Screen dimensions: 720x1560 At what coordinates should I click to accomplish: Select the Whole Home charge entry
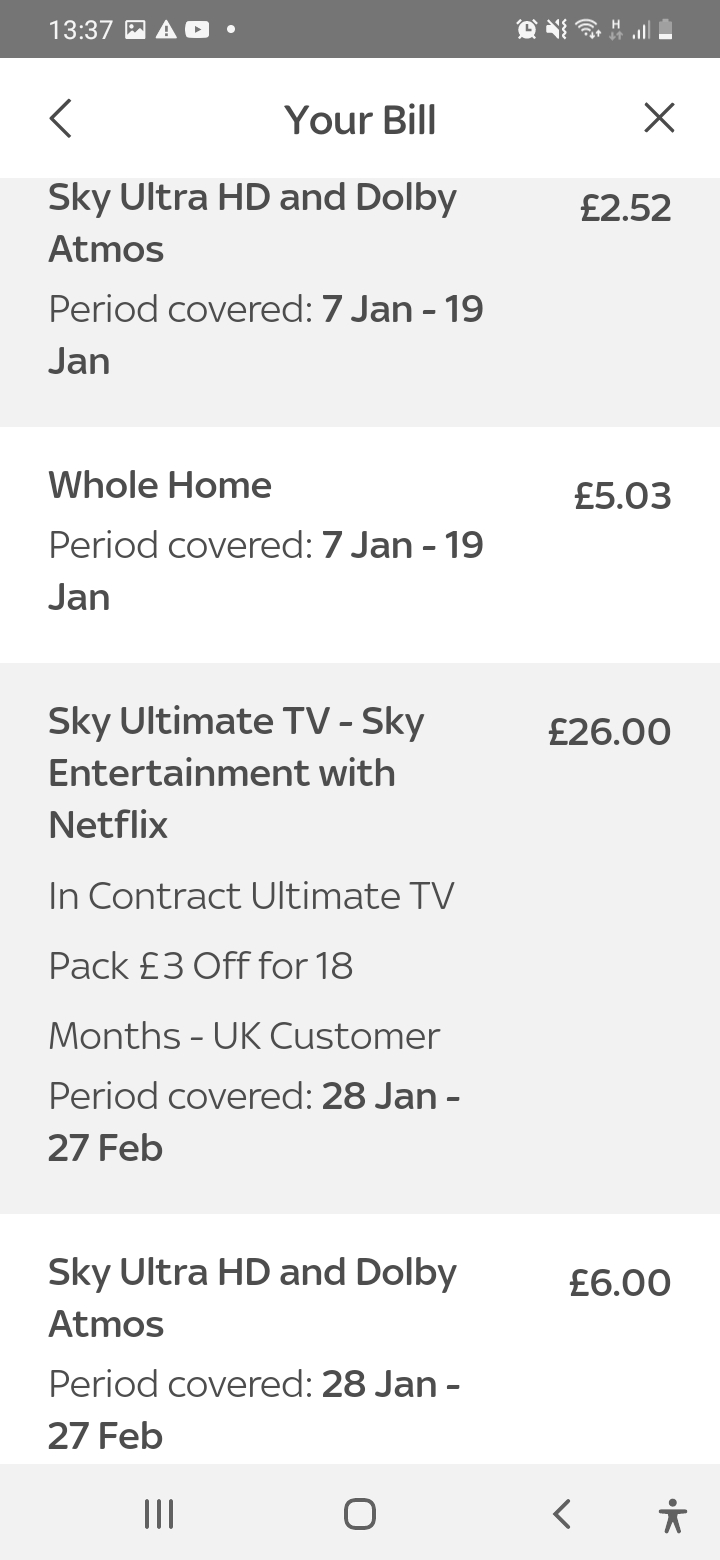click(360, 540)
